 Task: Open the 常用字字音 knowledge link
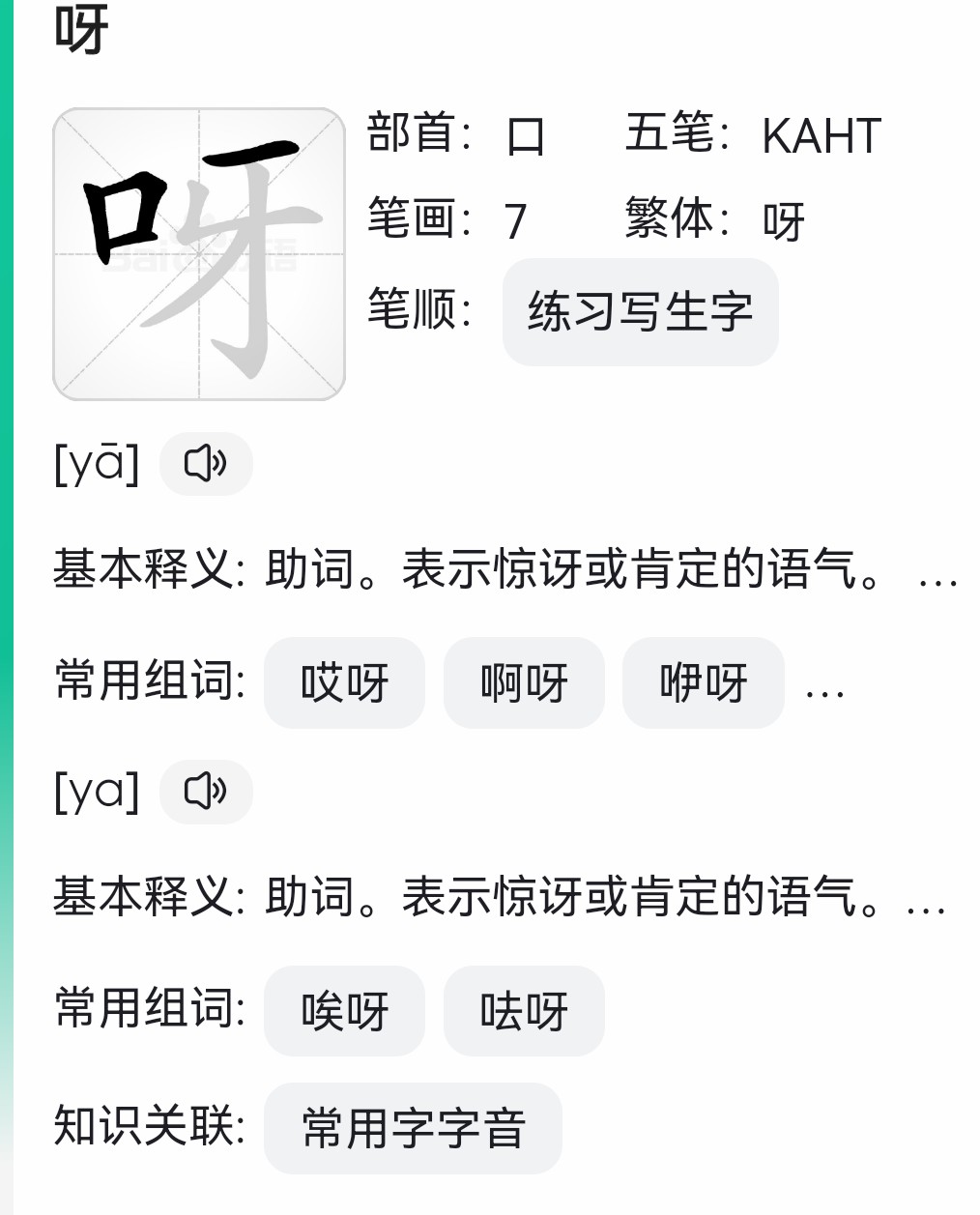[413, 1128]
